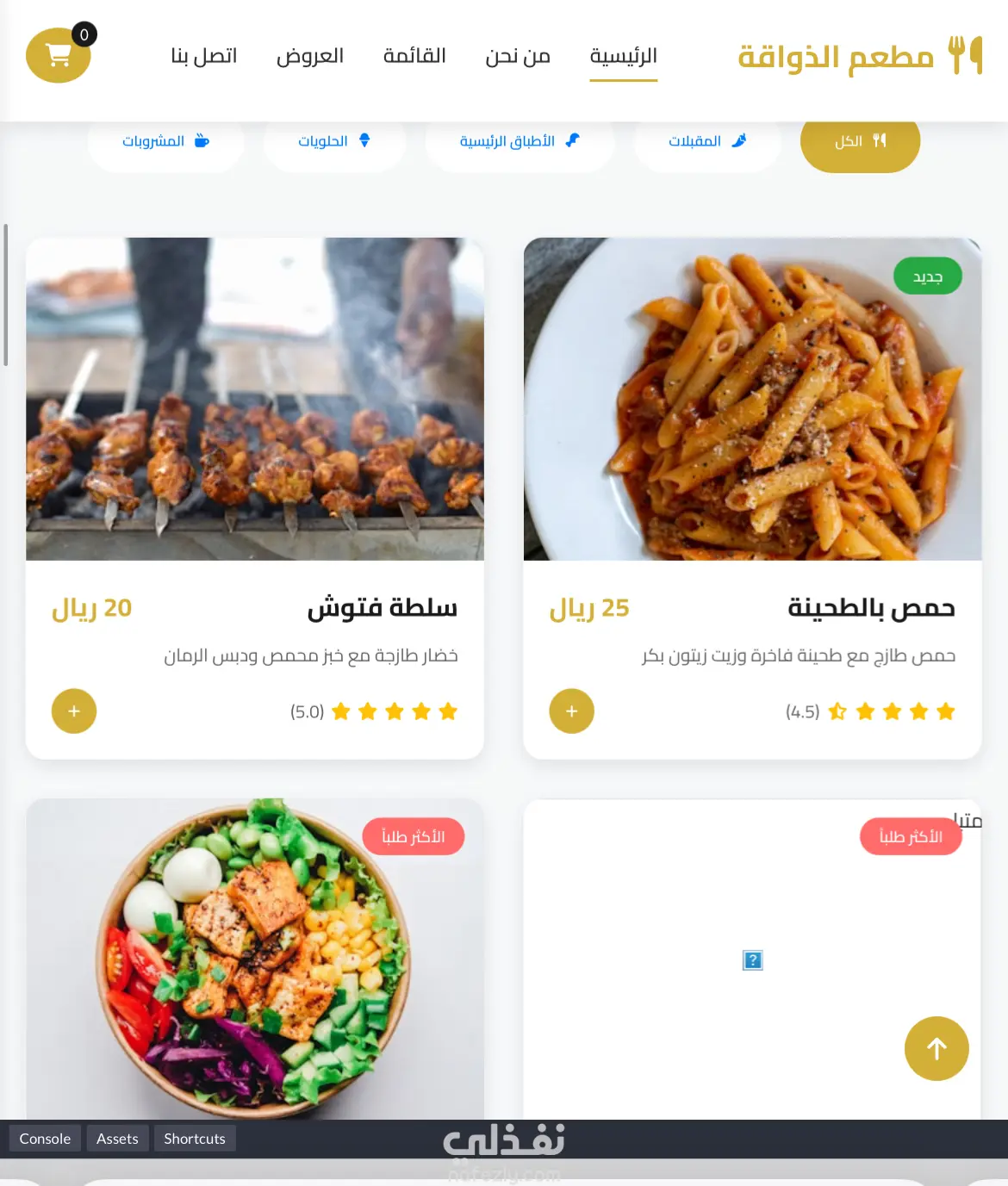Image resolution: width=1008 pixels, height=1186 pixels.
Task: Open العروض offers page
Action: [310, 56]
